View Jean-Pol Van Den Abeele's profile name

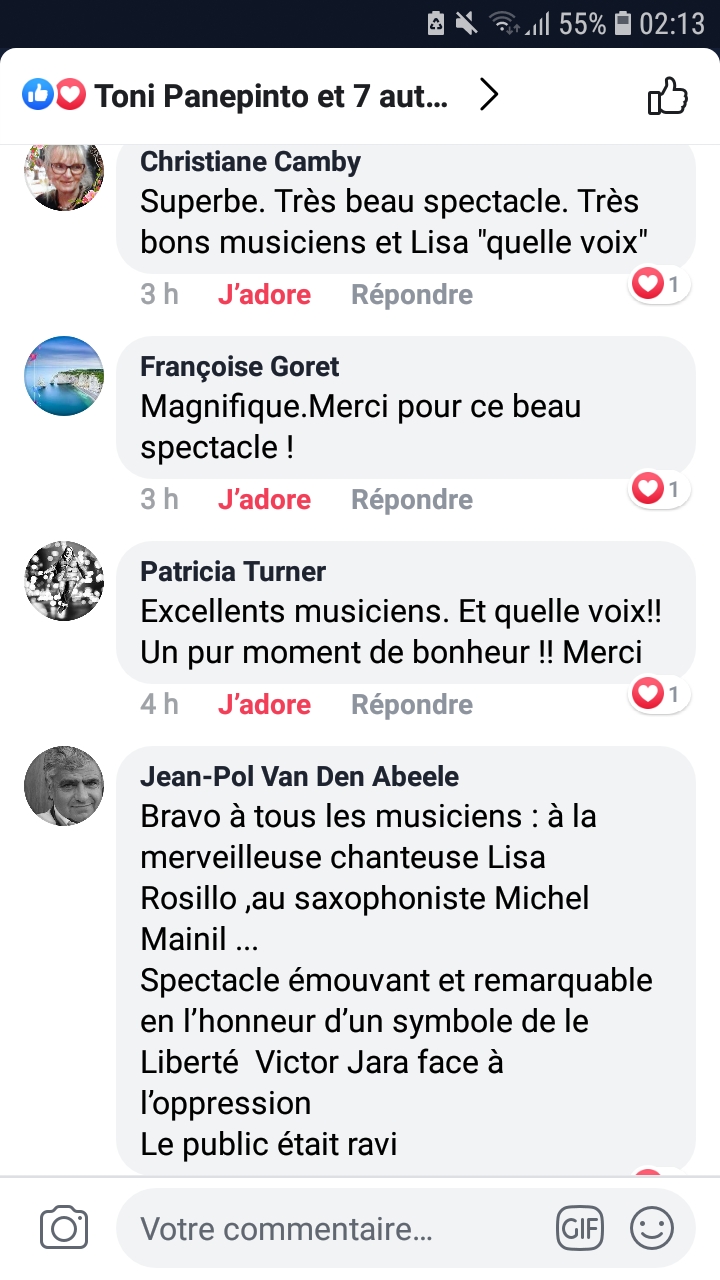pyautogui.click(x=300, y=777)
